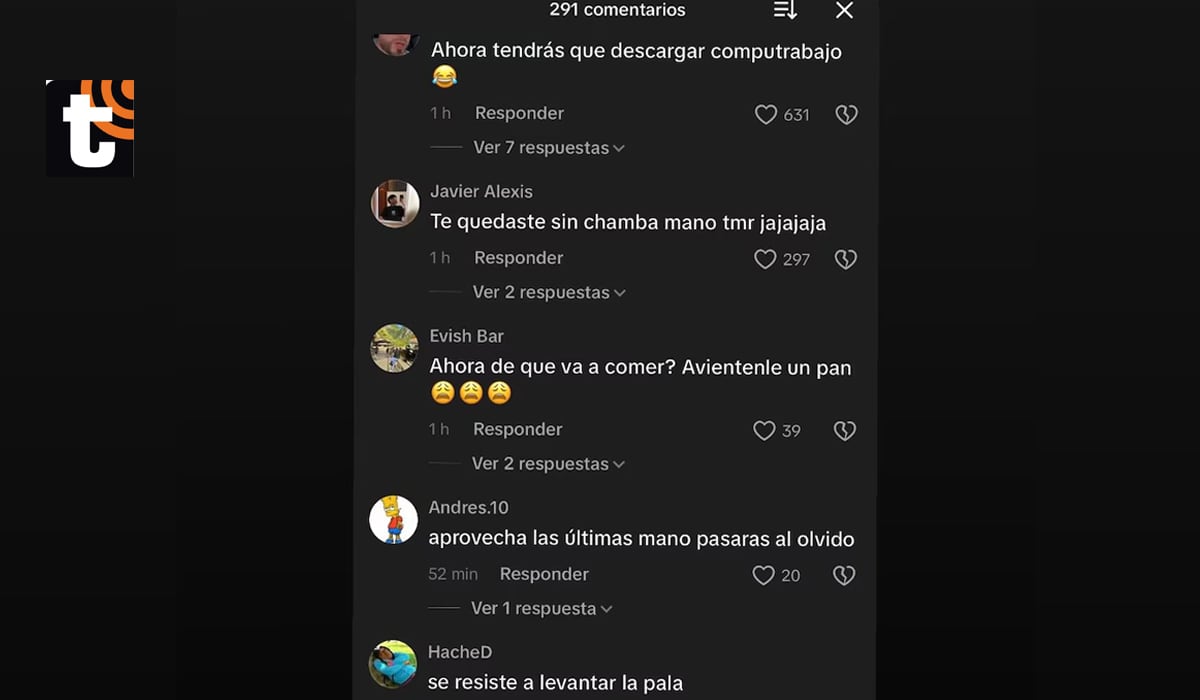Screen dimensions: 1200x700
Task: Like Javier Alexis's comment
Action: tap(765, 260)
